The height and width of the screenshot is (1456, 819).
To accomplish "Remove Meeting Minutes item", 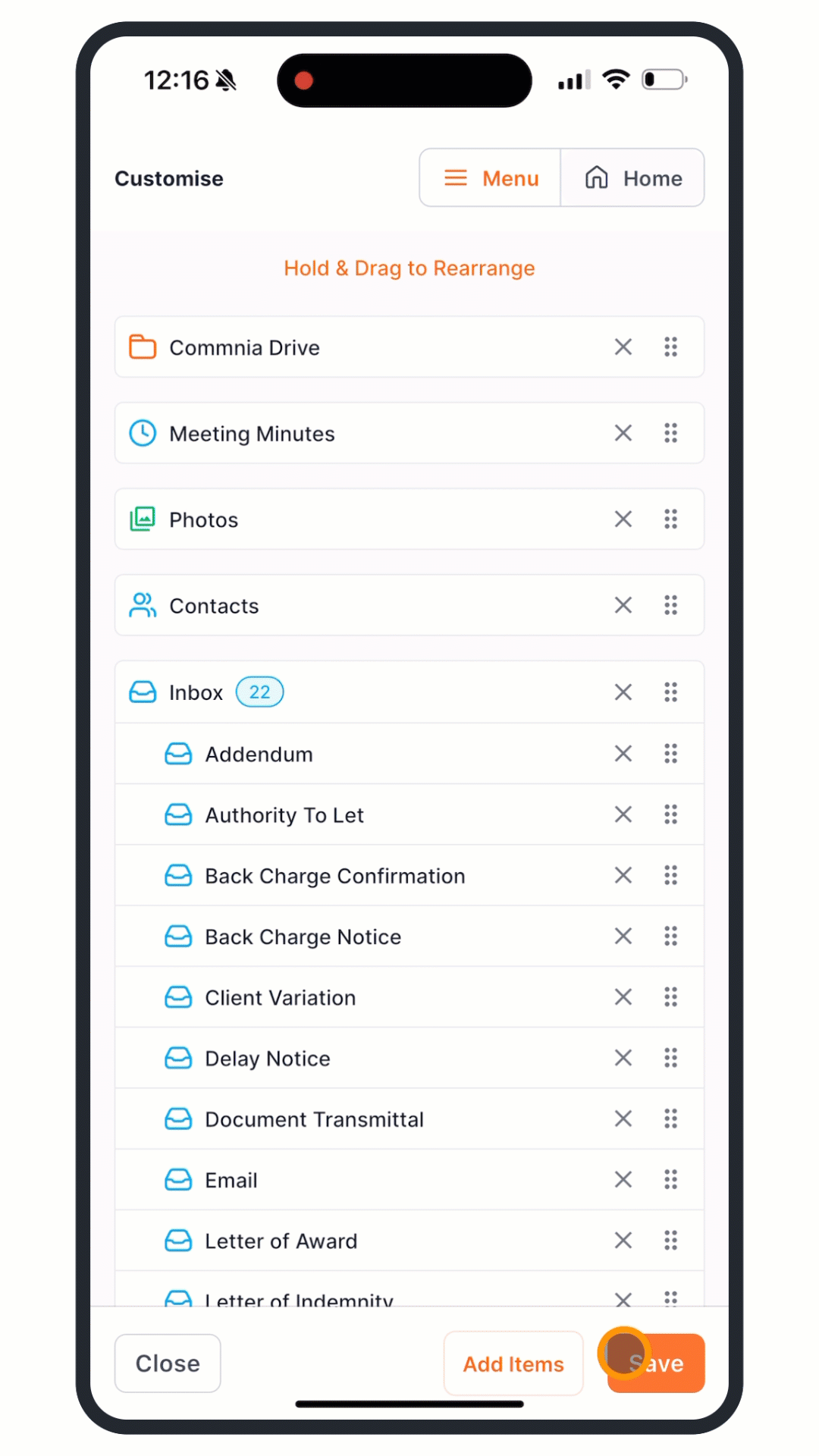I will pos(623,433).
